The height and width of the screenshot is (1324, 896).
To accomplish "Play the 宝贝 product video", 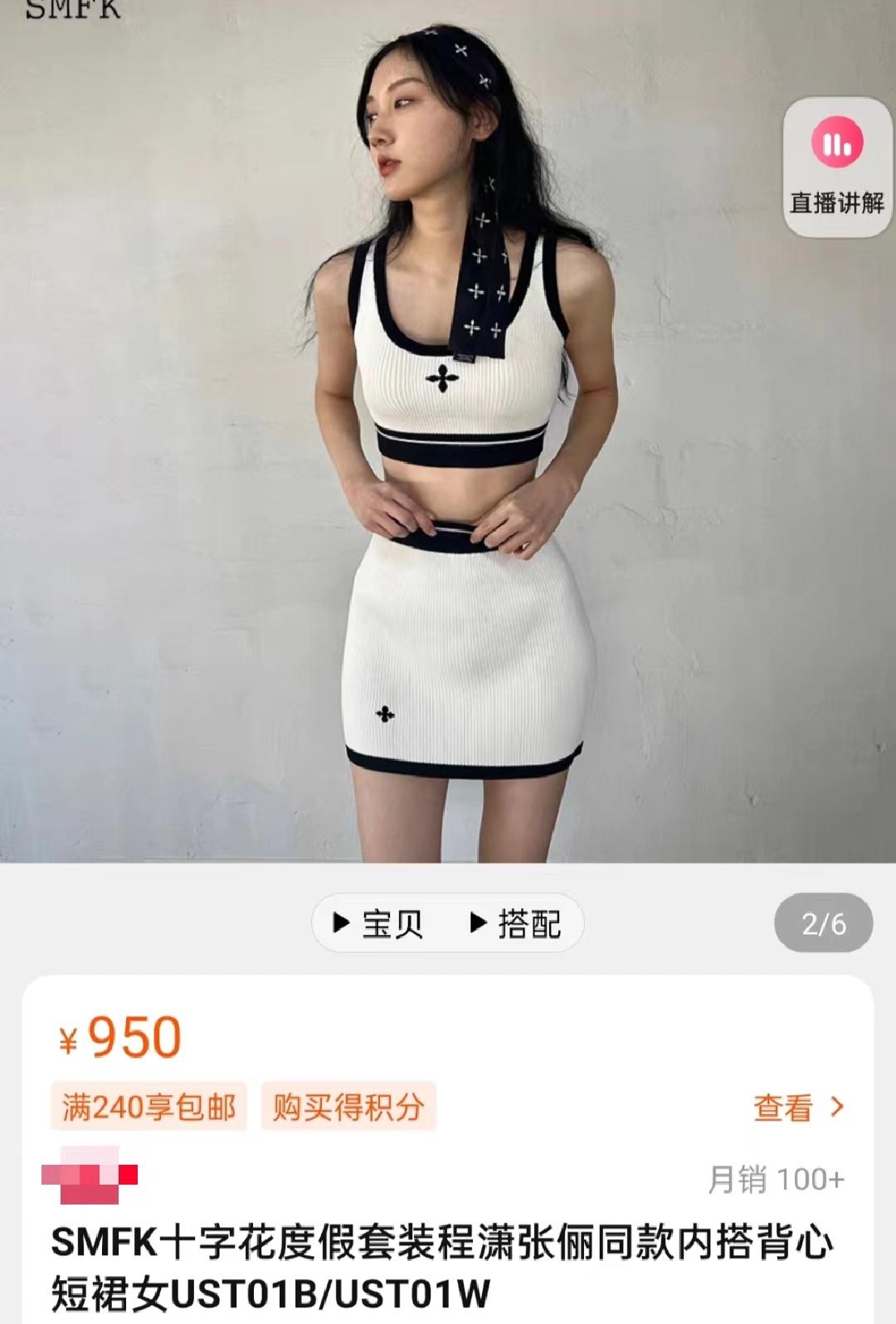I will 378,923.
